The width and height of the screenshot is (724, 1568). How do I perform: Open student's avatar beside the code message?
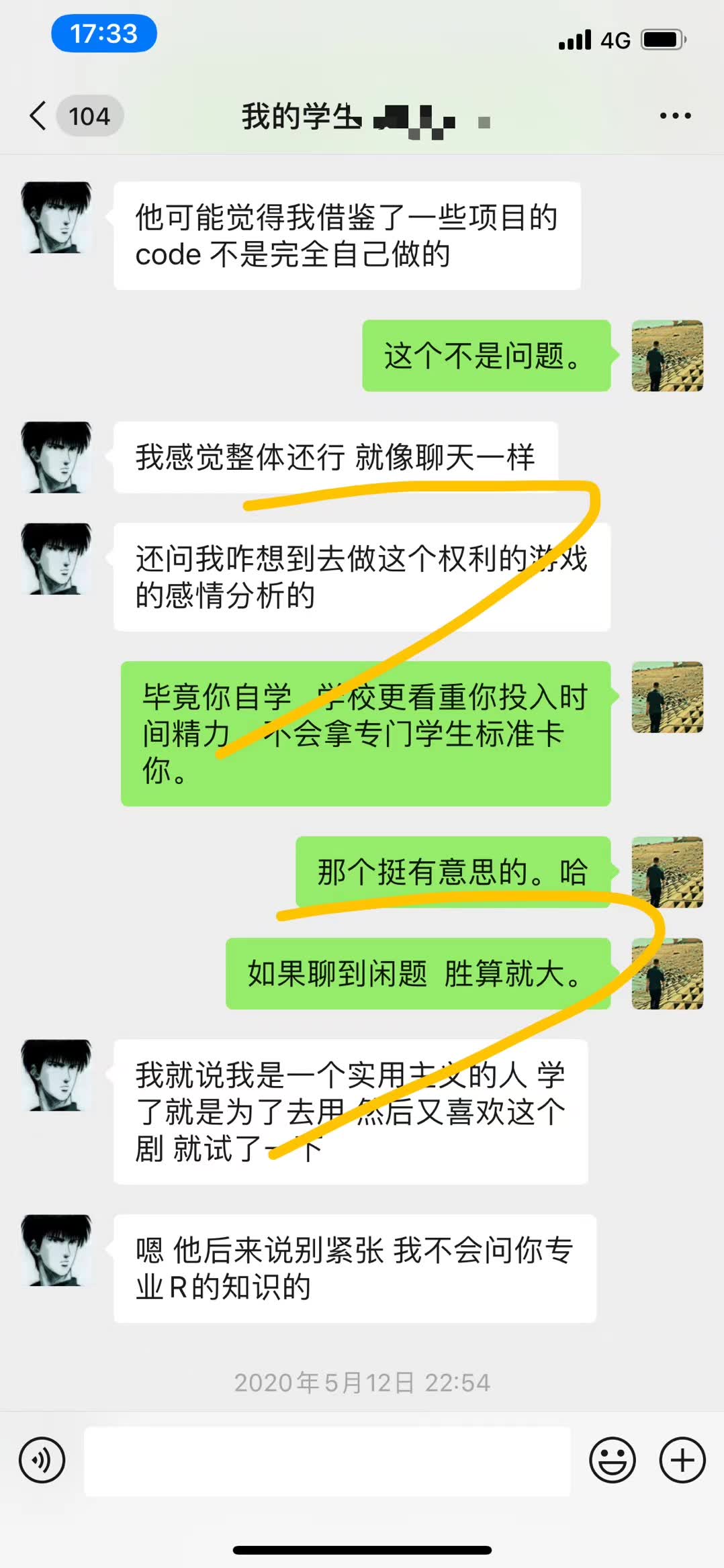click(56, 217)
